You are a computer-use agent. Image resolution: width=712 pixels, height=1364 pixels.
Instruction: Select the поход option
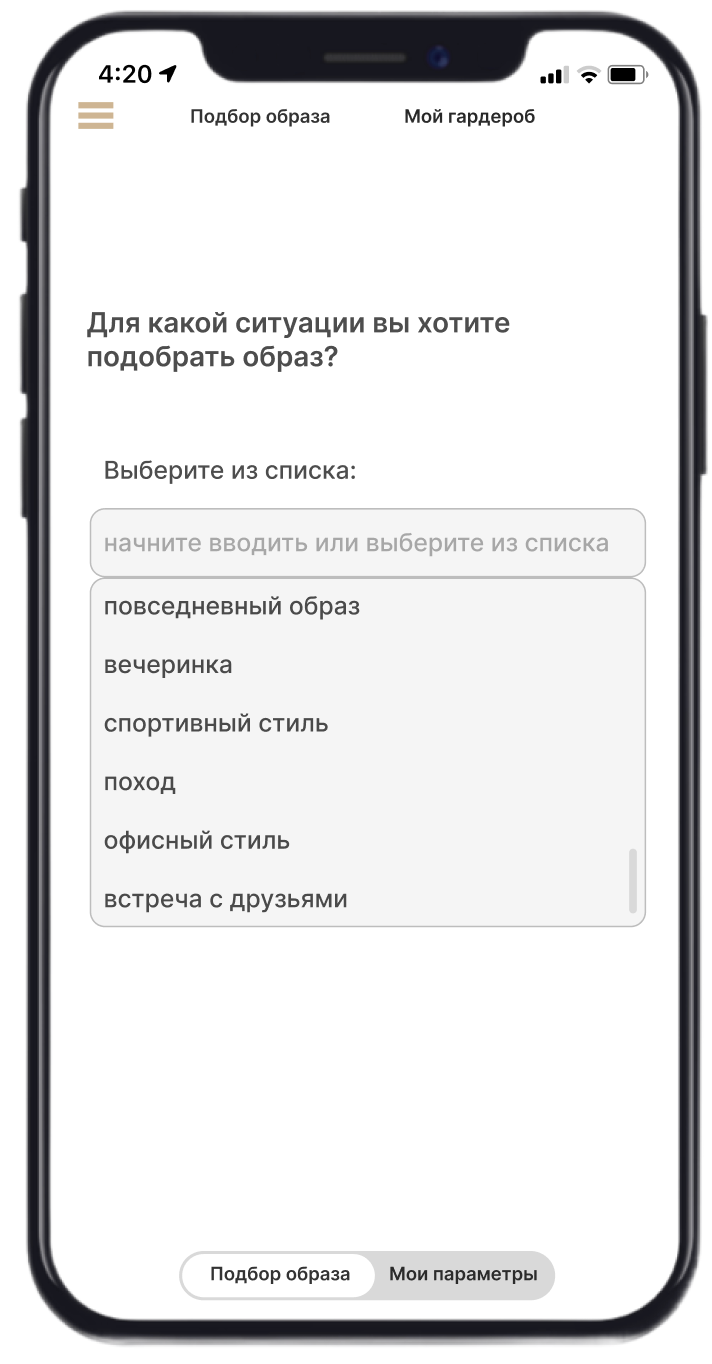(x=140, y=782)
